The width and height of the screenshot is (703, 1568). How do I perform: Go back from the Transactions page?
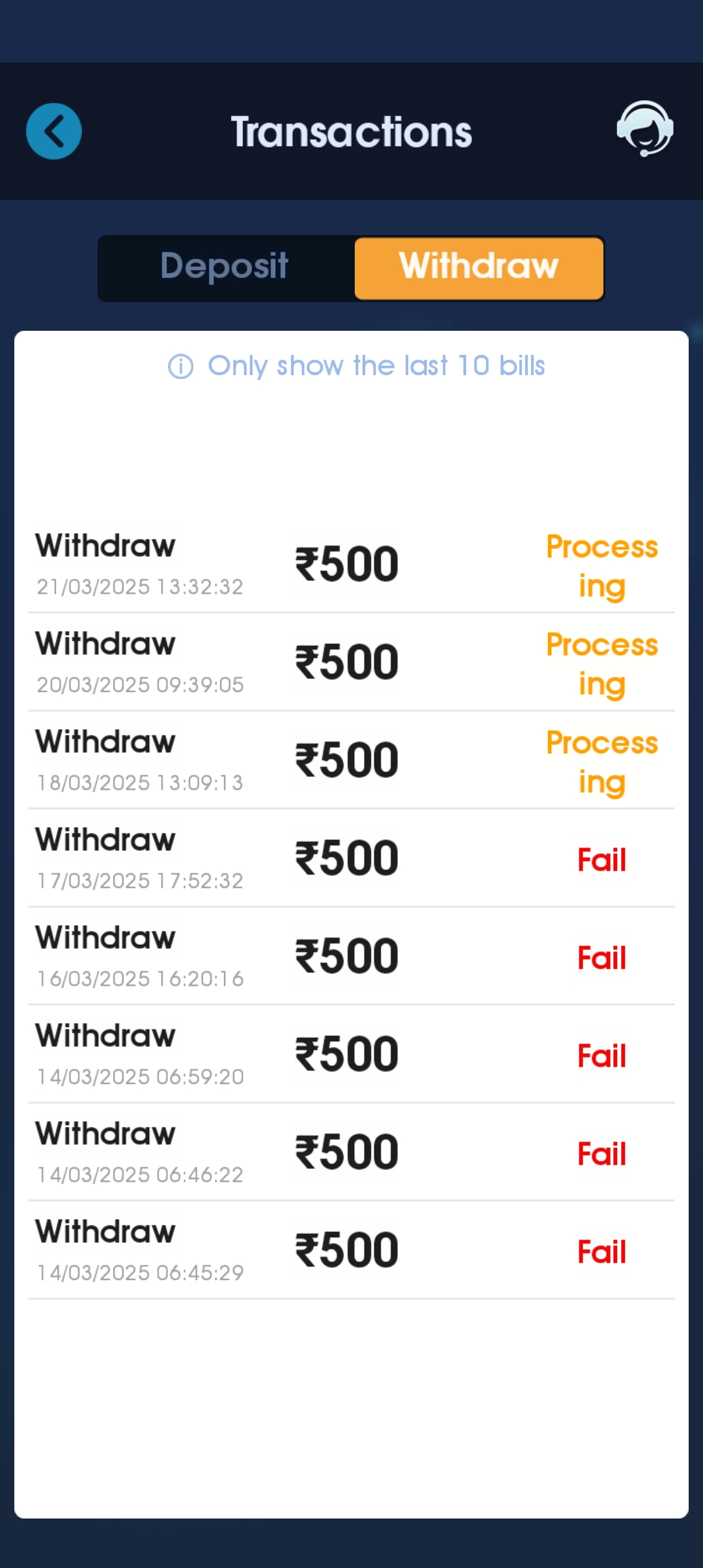click(54, 131)
